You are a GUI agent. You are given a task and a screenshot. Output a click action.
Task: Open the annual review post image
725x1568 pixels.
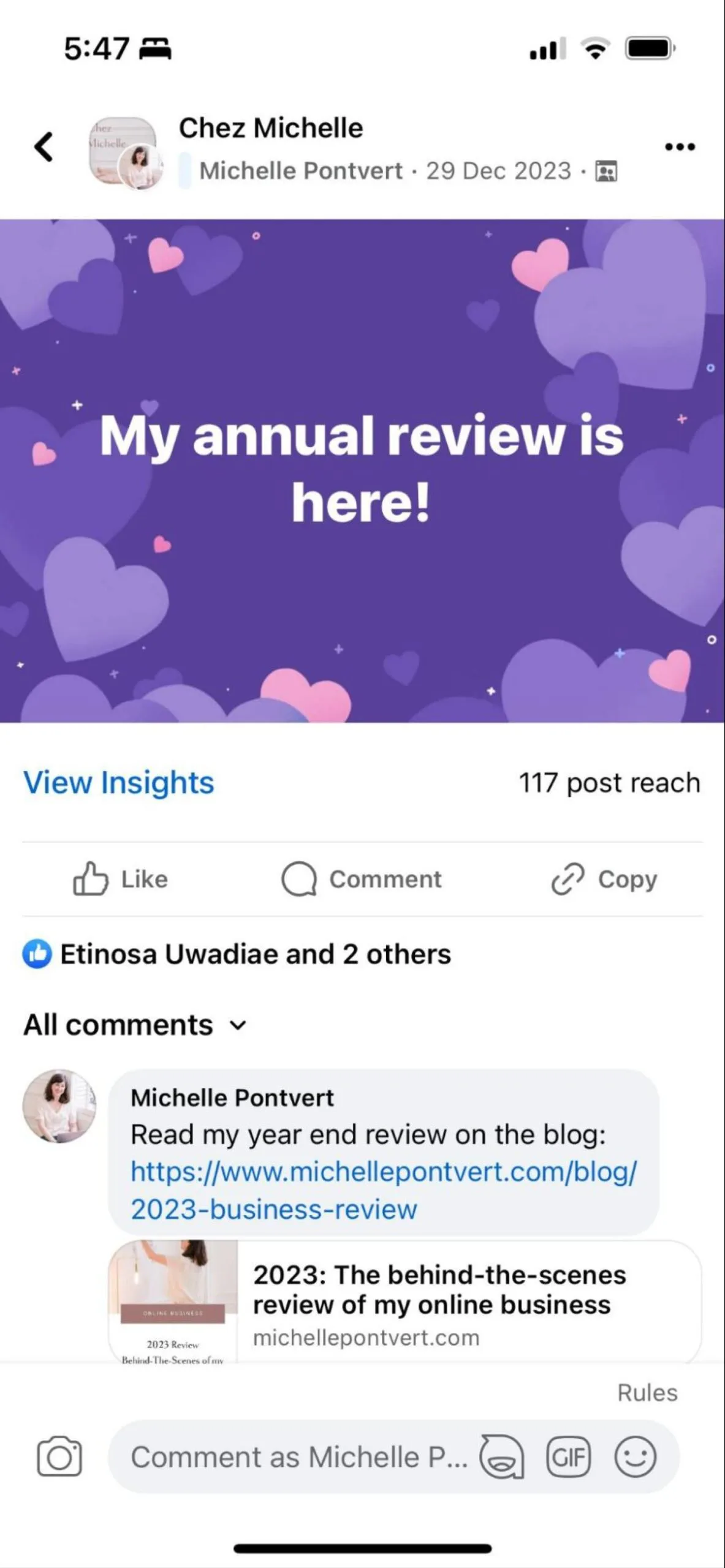tap(362, 470)
